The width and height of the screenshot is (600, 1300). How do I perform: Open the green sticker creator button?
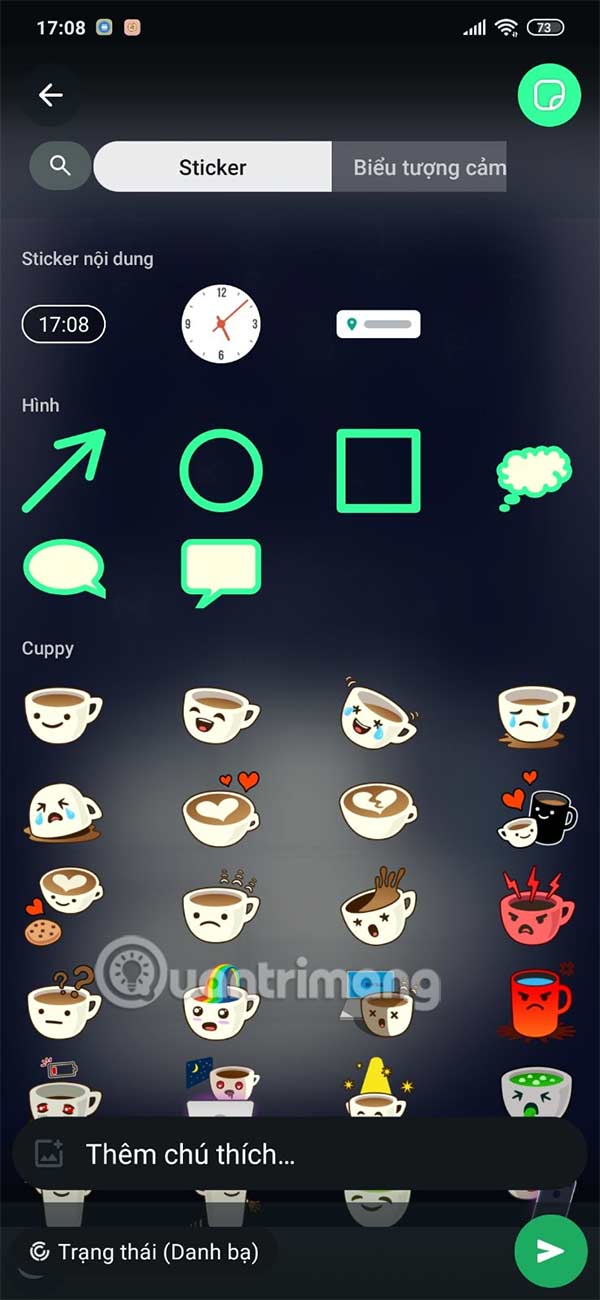point(548,95)
